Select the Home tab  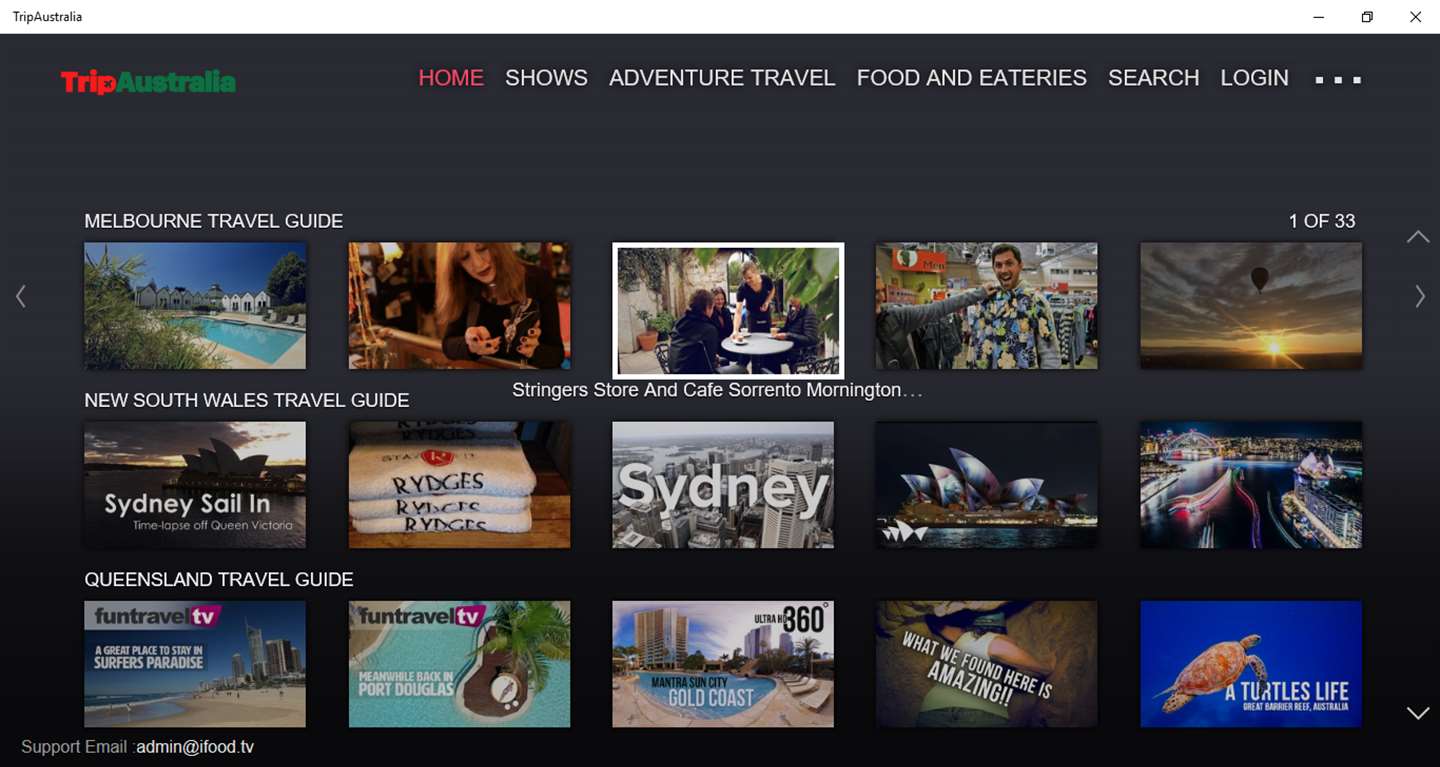pos(451,78)
